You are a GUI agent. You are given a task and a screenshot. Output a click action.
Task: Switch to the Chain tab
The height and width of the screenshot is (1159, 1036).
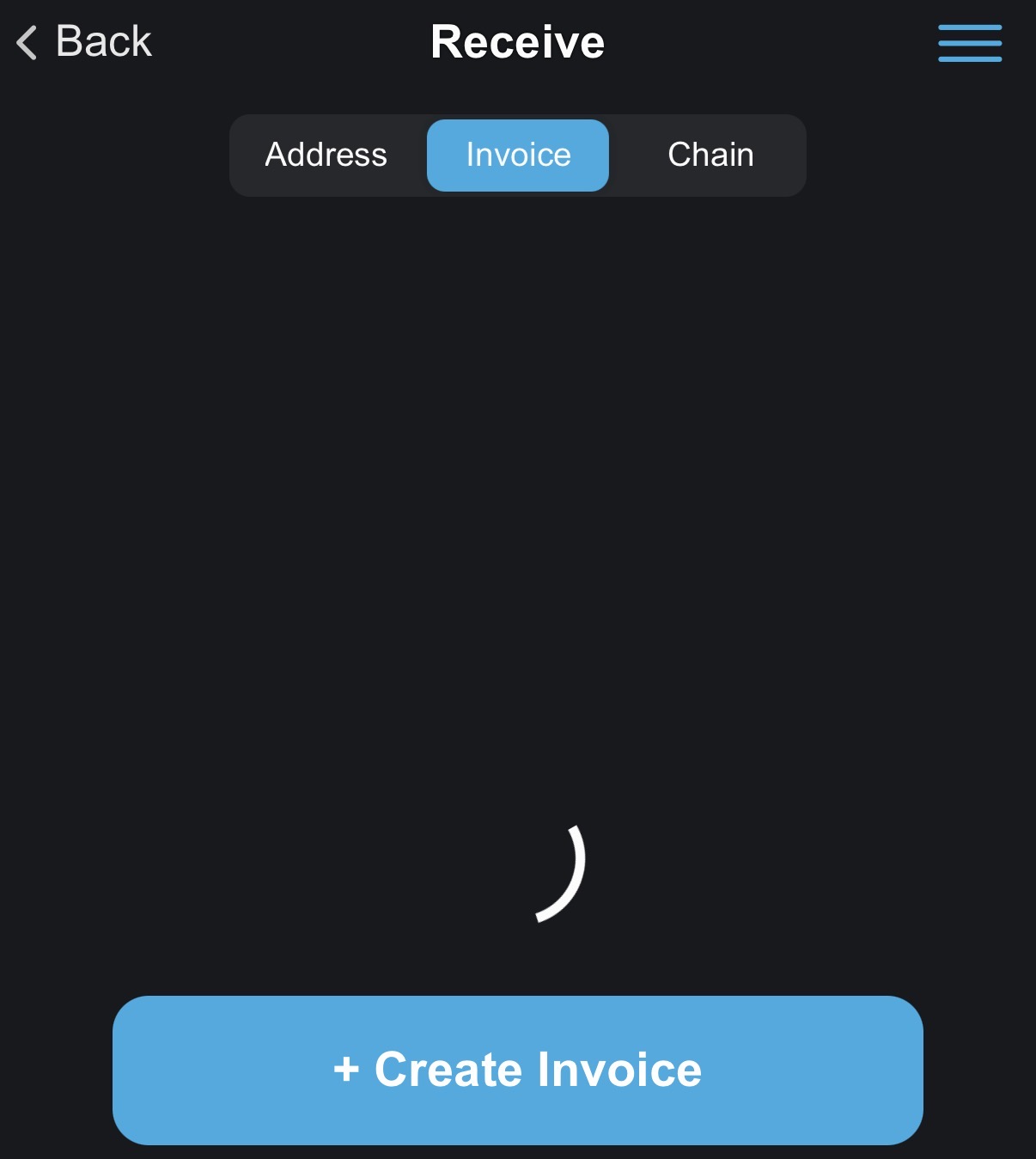tap(710, 156)
